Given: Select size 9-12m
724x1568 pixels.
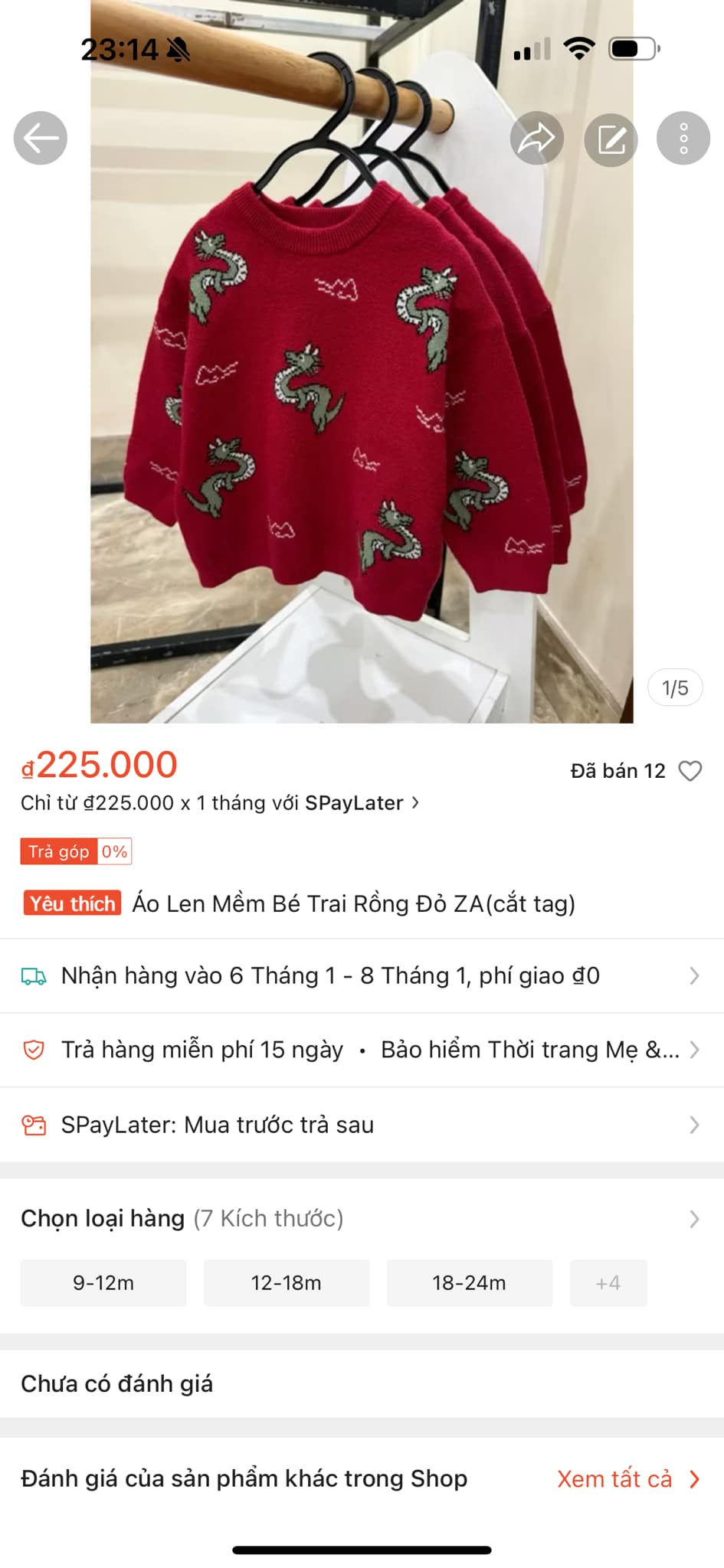Looking at the screenshot, I should coord(103,1282).
